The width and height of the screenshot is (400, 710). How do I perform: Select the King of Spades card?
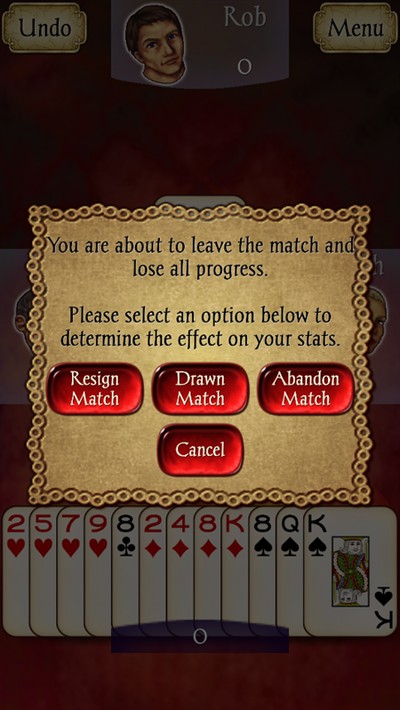tap(351, 571)
